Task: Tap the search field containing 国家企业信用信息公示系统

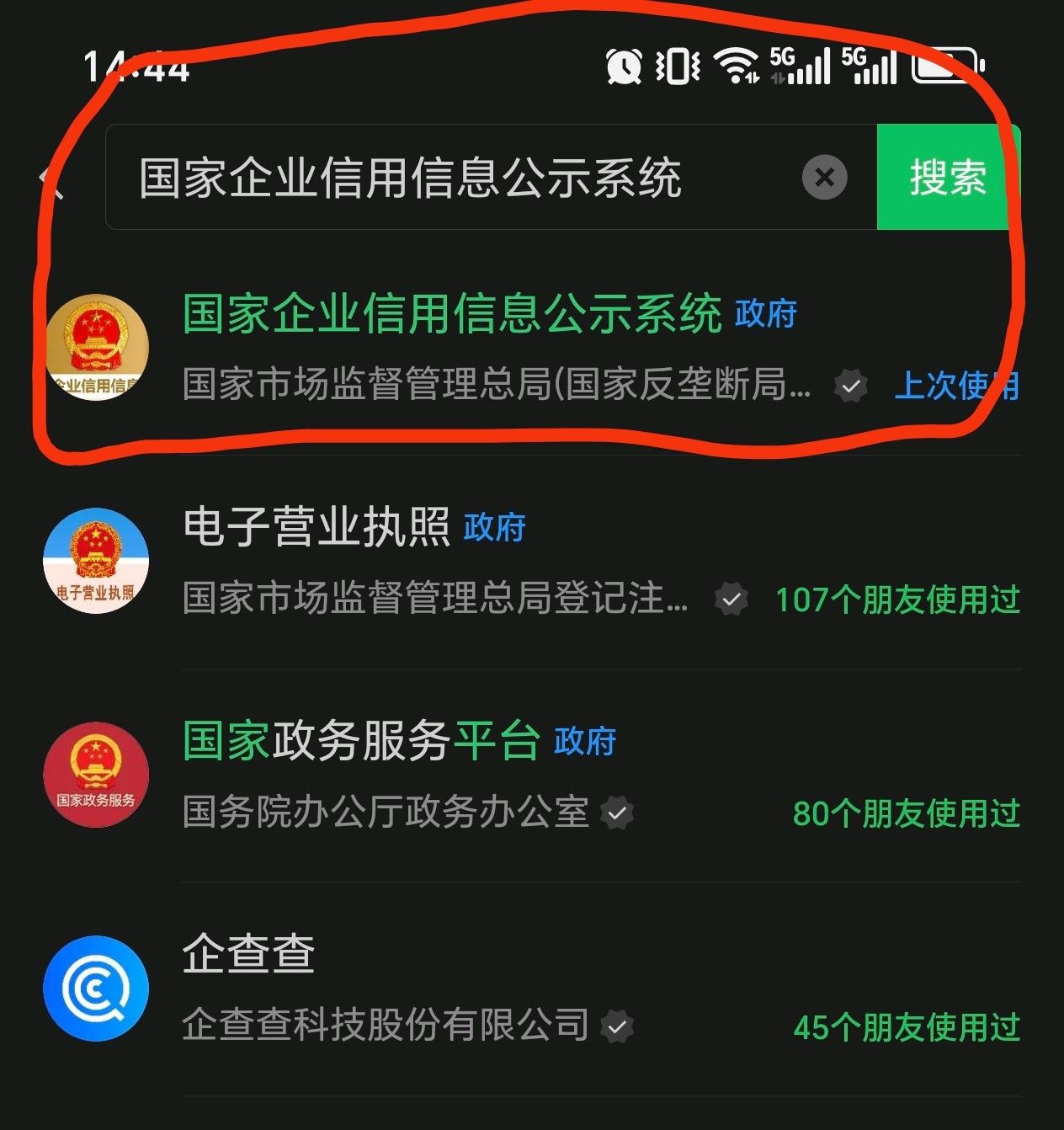Action: click(x=455, y=178)
